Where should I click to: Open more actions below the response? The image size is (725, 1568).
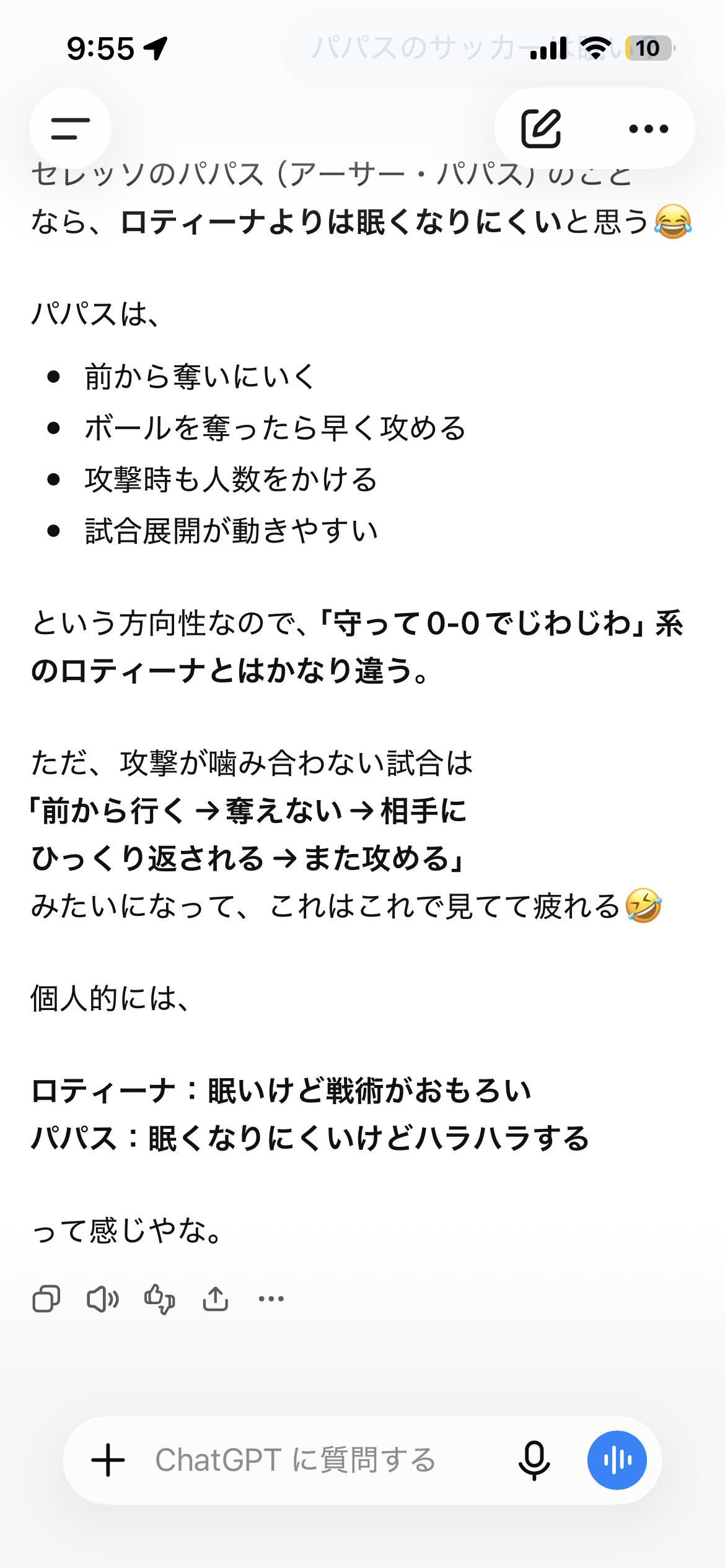point(271,1299)
